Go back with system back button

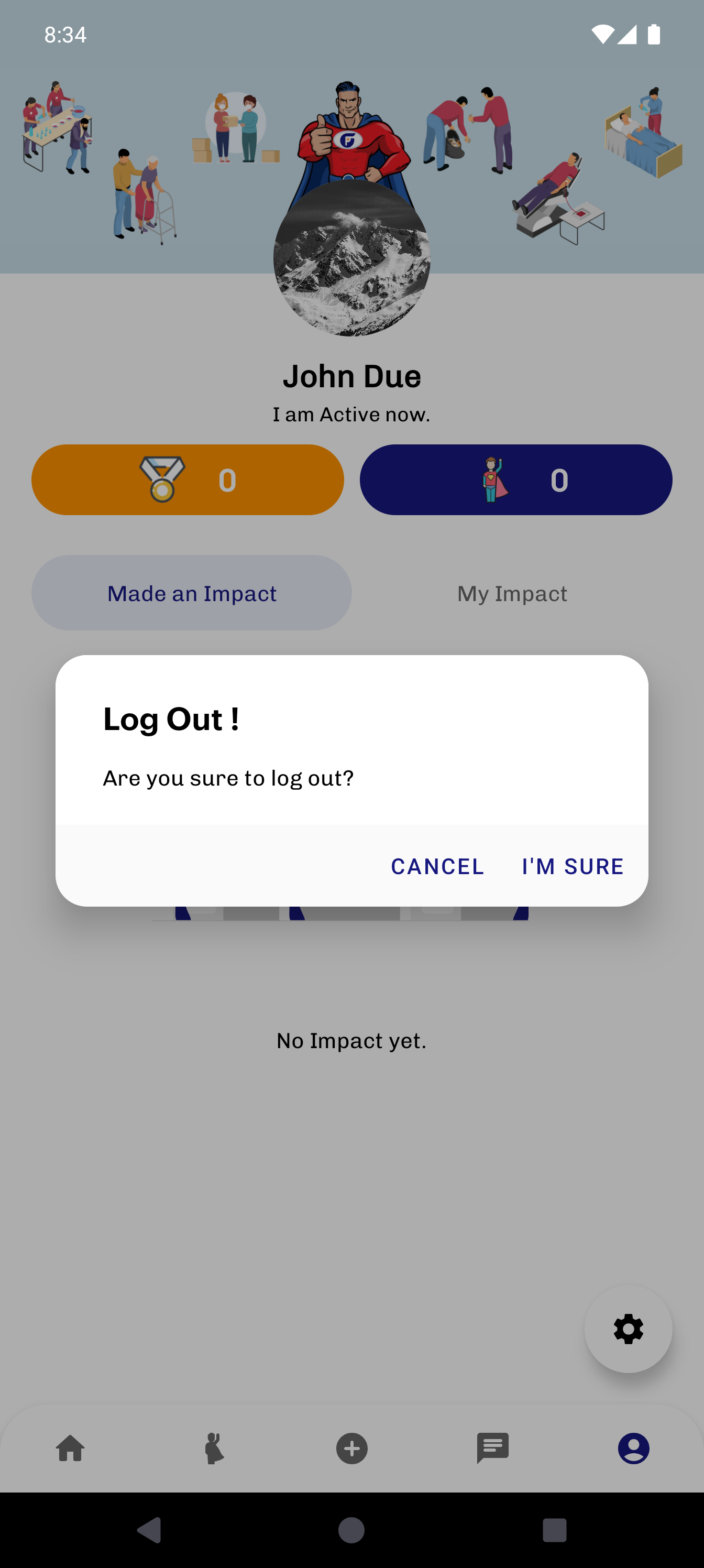[150, 1530]
